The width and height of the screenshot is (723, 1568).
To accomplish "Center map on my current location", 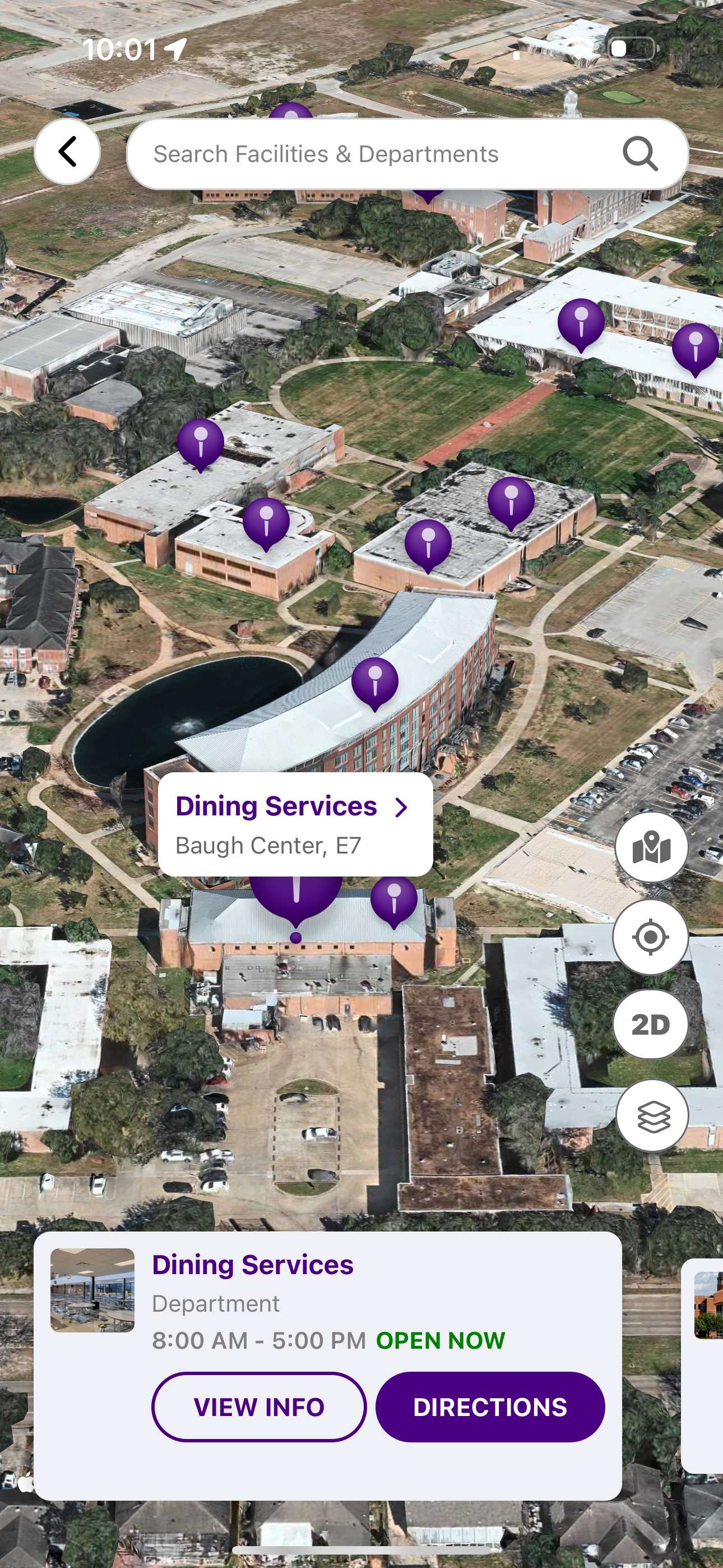I will click(651, 937).
